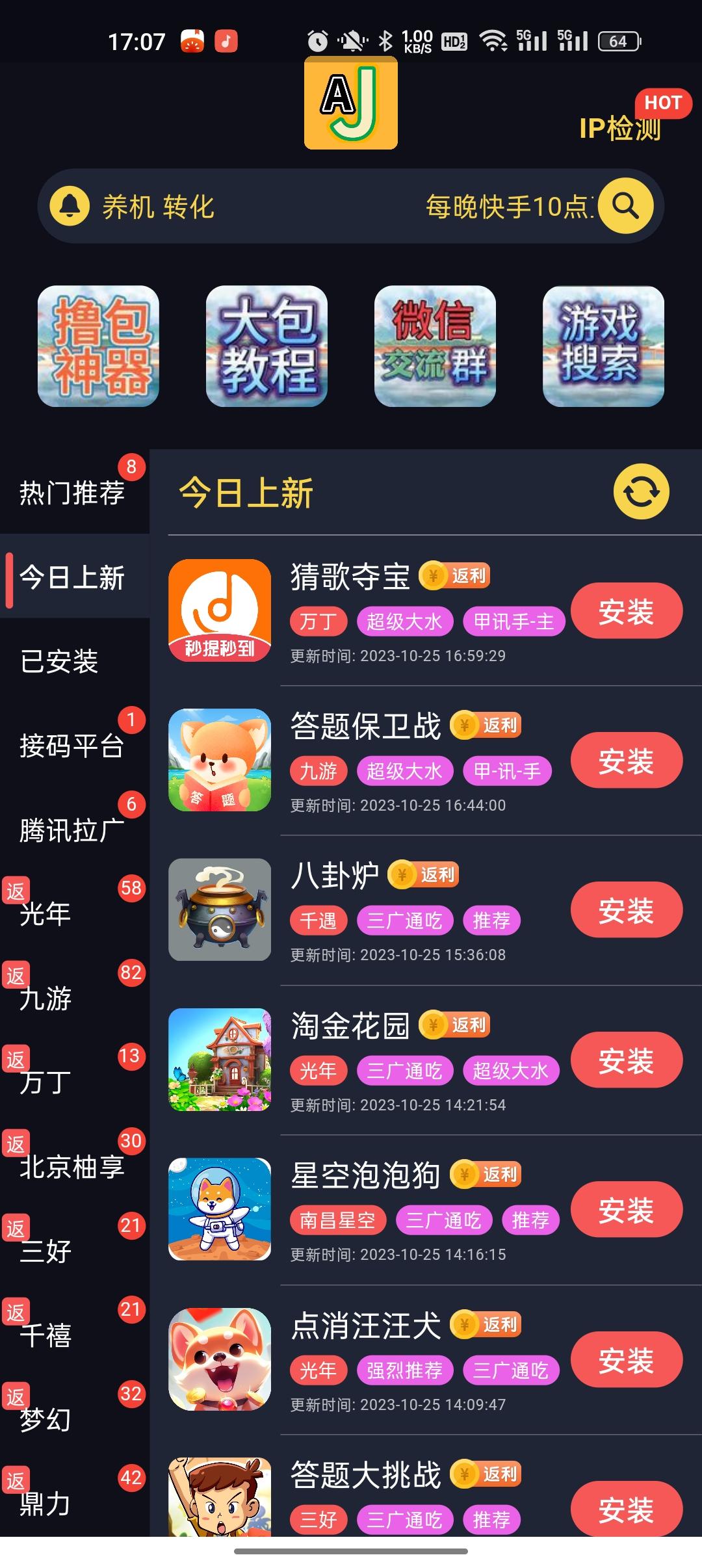Viewport: 702px width, 1568px height.
Task: Open the 北京柚享 category
Action: [x=72, y=1166]
